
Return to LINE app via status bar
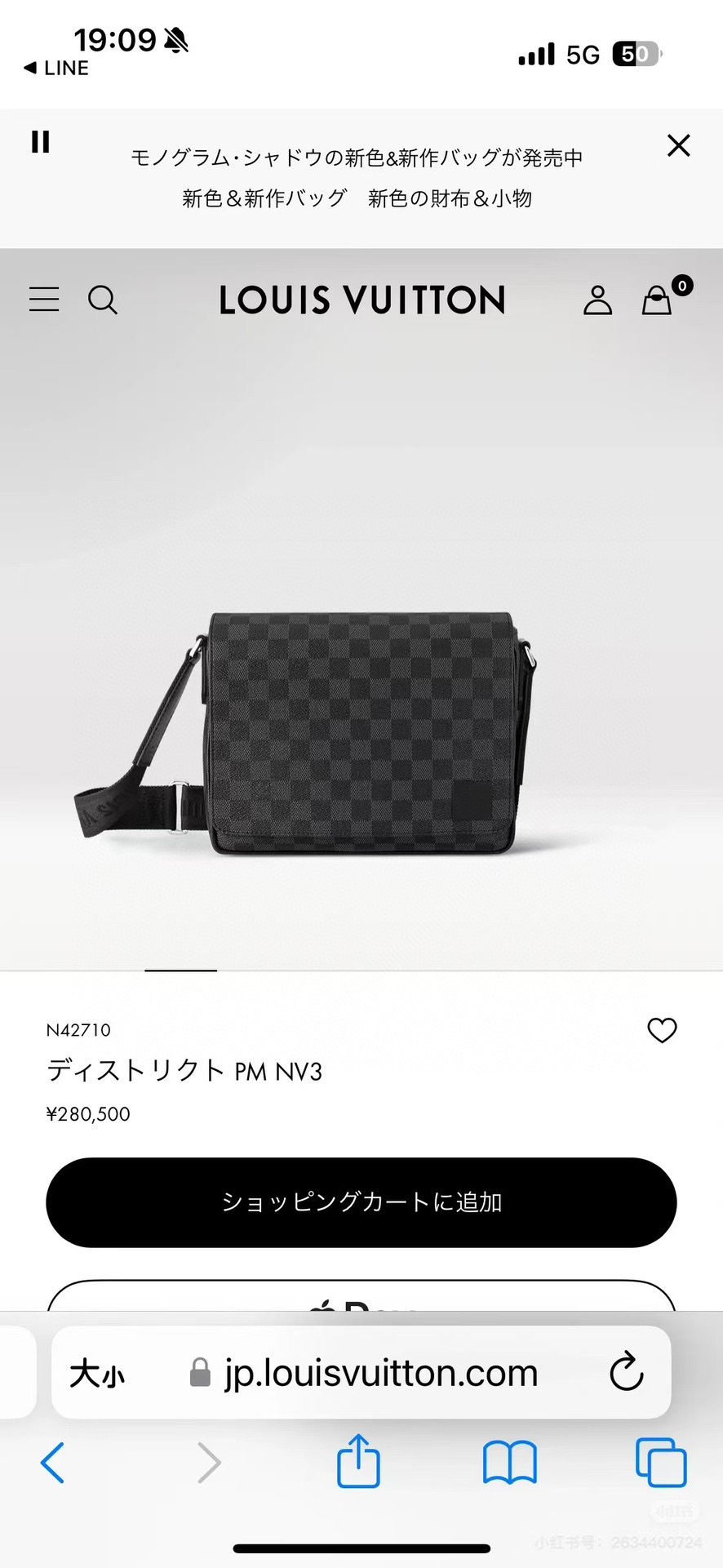pyautogui.click(x=54, y=68)
